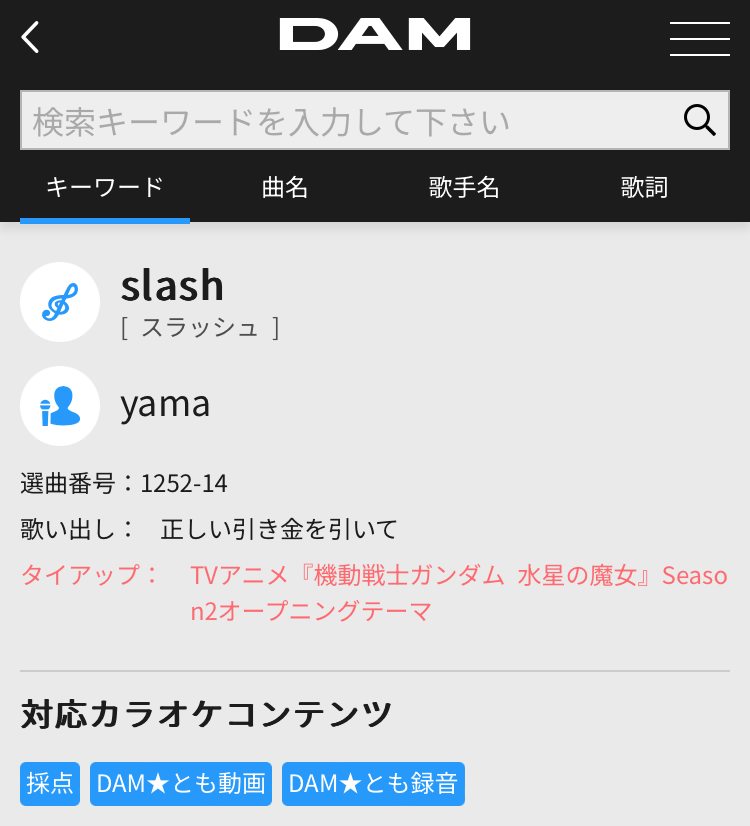The image size is (750, 826).
Task: Tap the magnifying glass search icon
Action: point(700,121)
